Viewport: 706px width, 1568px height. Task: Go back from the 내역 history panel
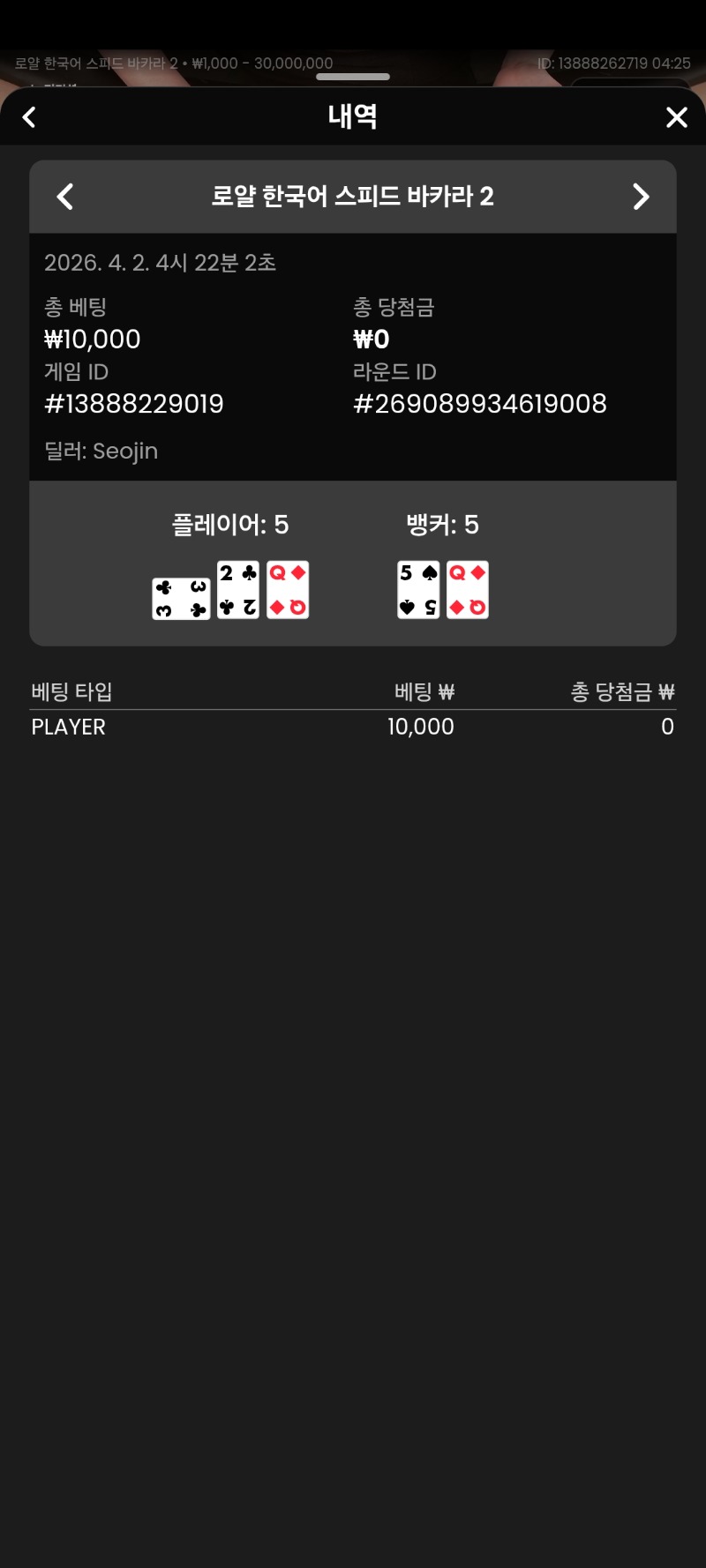29,117
